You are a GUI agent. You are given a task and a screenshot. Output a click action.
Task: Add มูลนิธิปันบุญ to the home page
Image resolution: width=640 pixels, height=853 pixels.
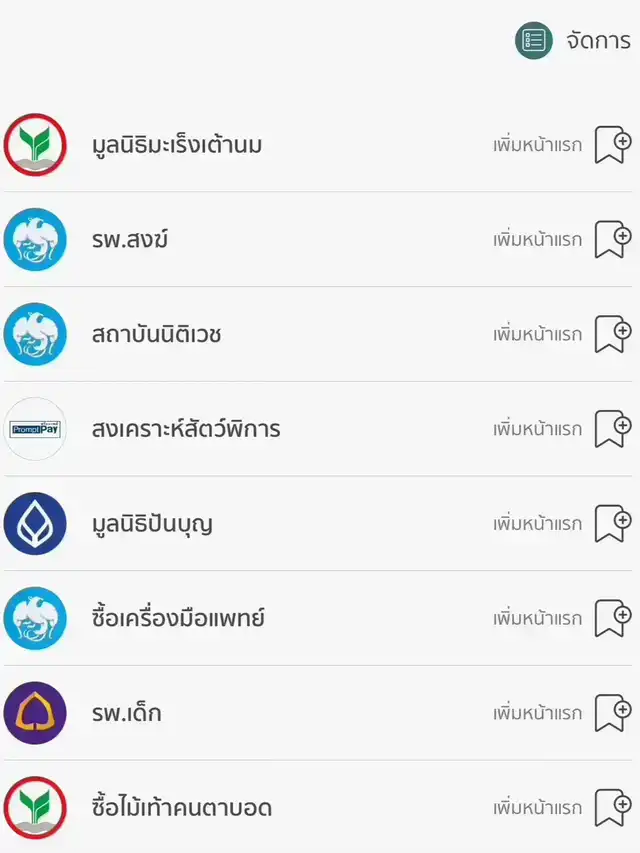pos(612,524)
